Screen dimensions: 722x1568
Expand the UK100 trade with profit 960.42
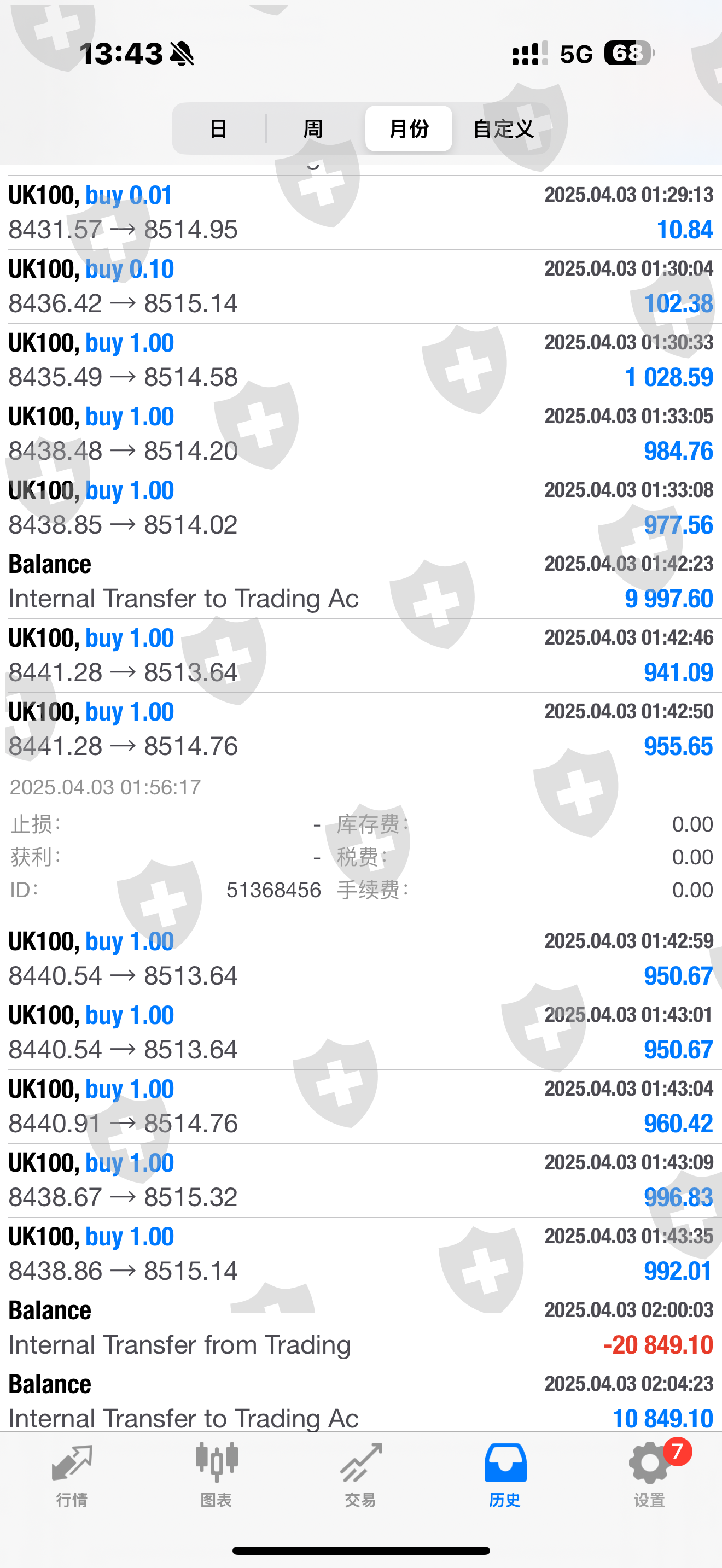360,1107
